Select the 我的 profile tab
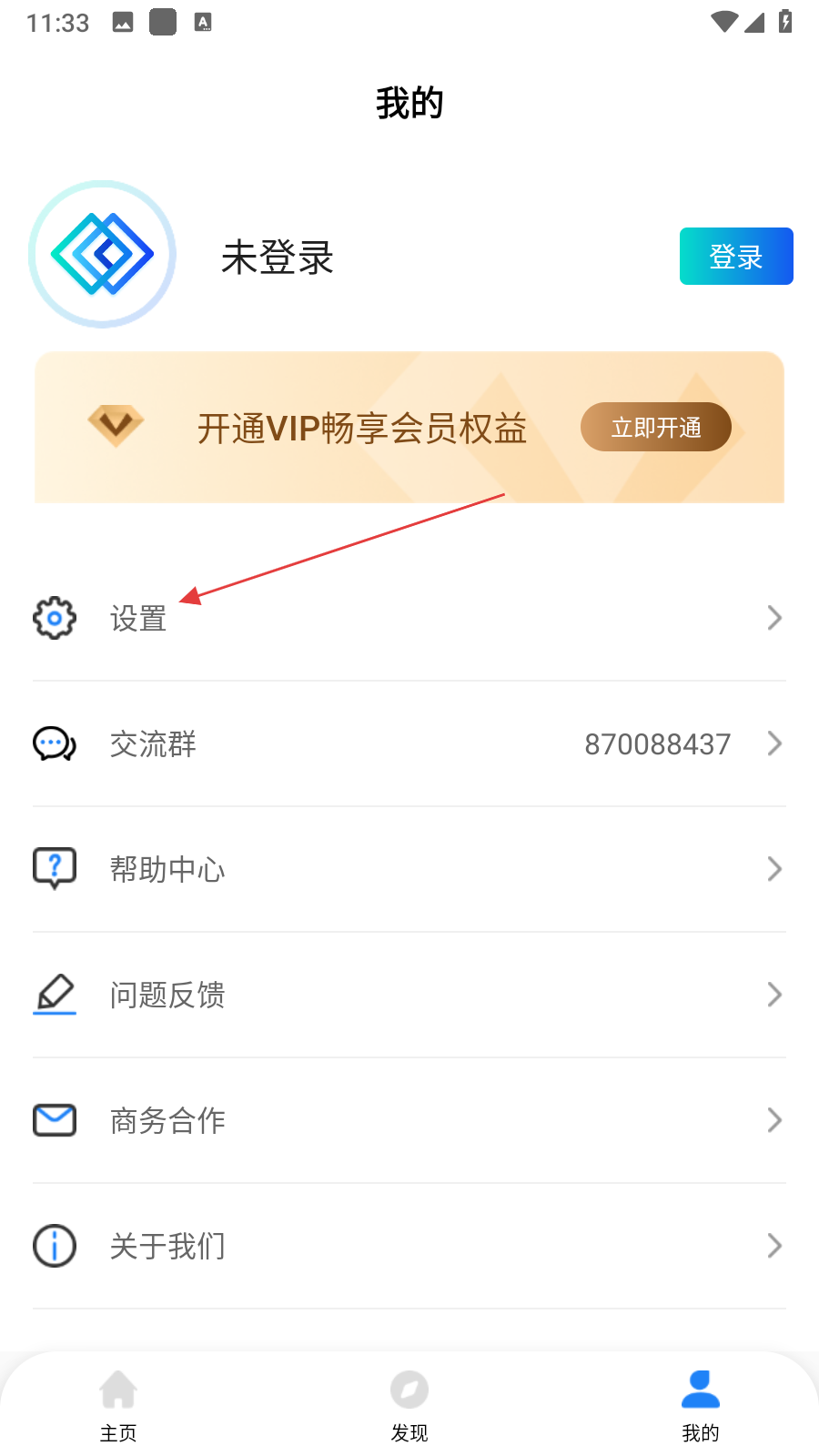Screen dimensions: 819x1456 pos(700,1406)
